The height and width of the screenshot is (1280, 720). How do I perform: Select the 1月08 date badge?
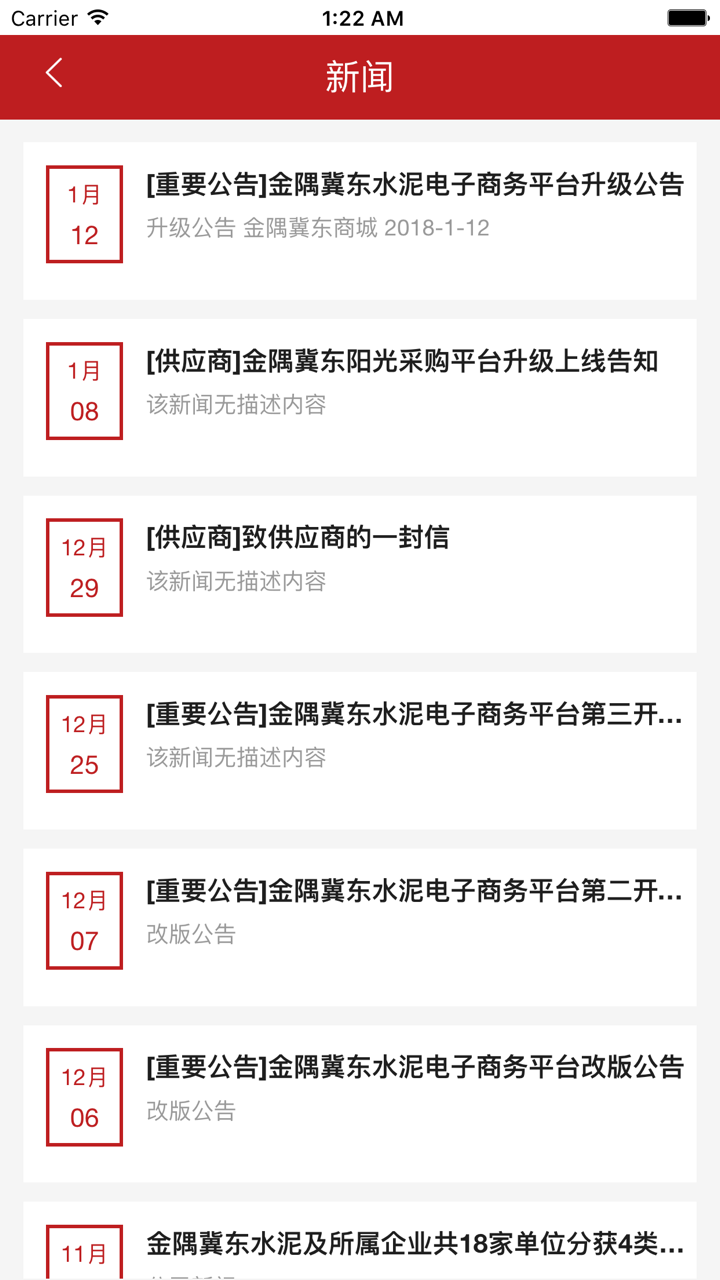point(84,390)
